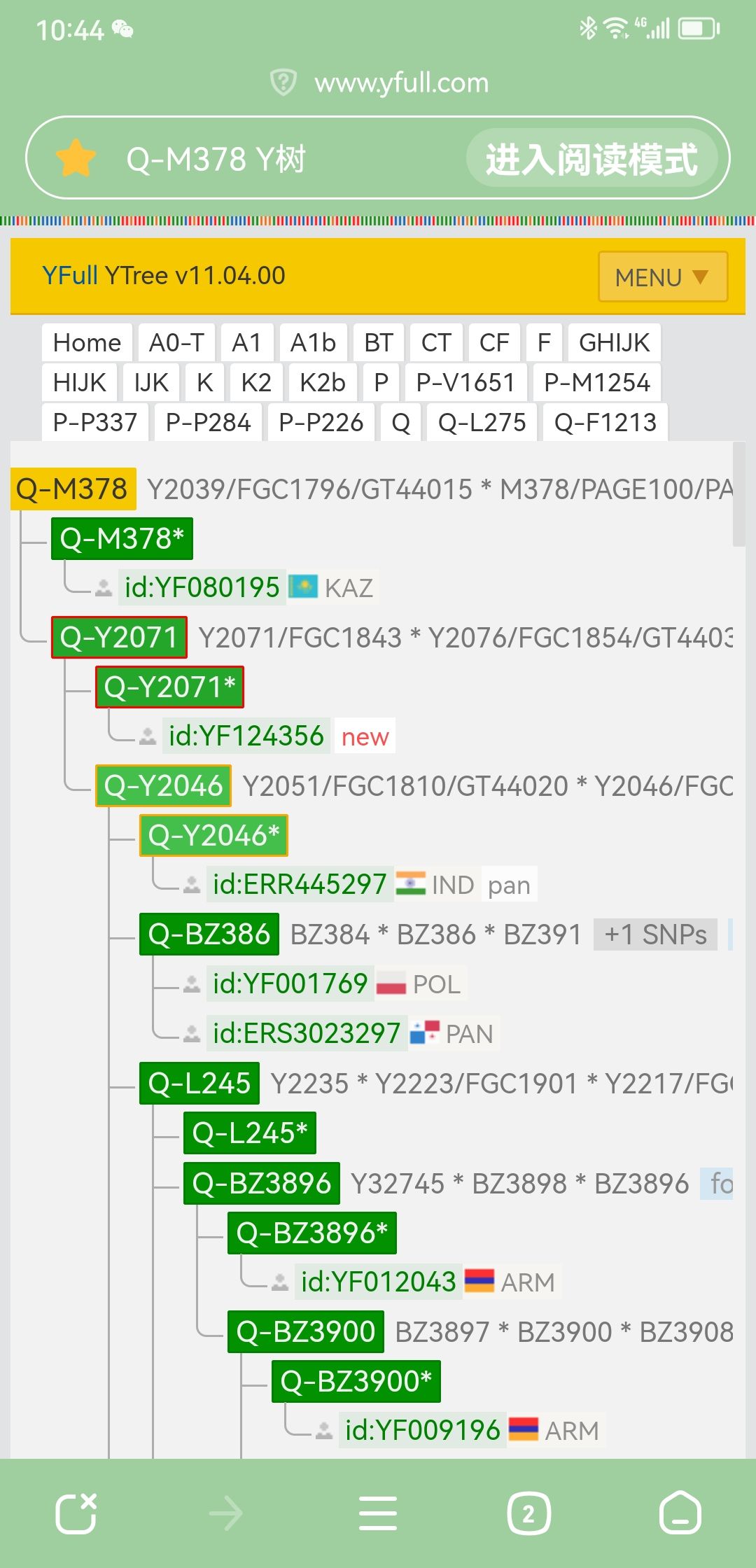Open the Q-Y2046 branch node
This screenshot has height=1568, width=756.
point(163,785)
